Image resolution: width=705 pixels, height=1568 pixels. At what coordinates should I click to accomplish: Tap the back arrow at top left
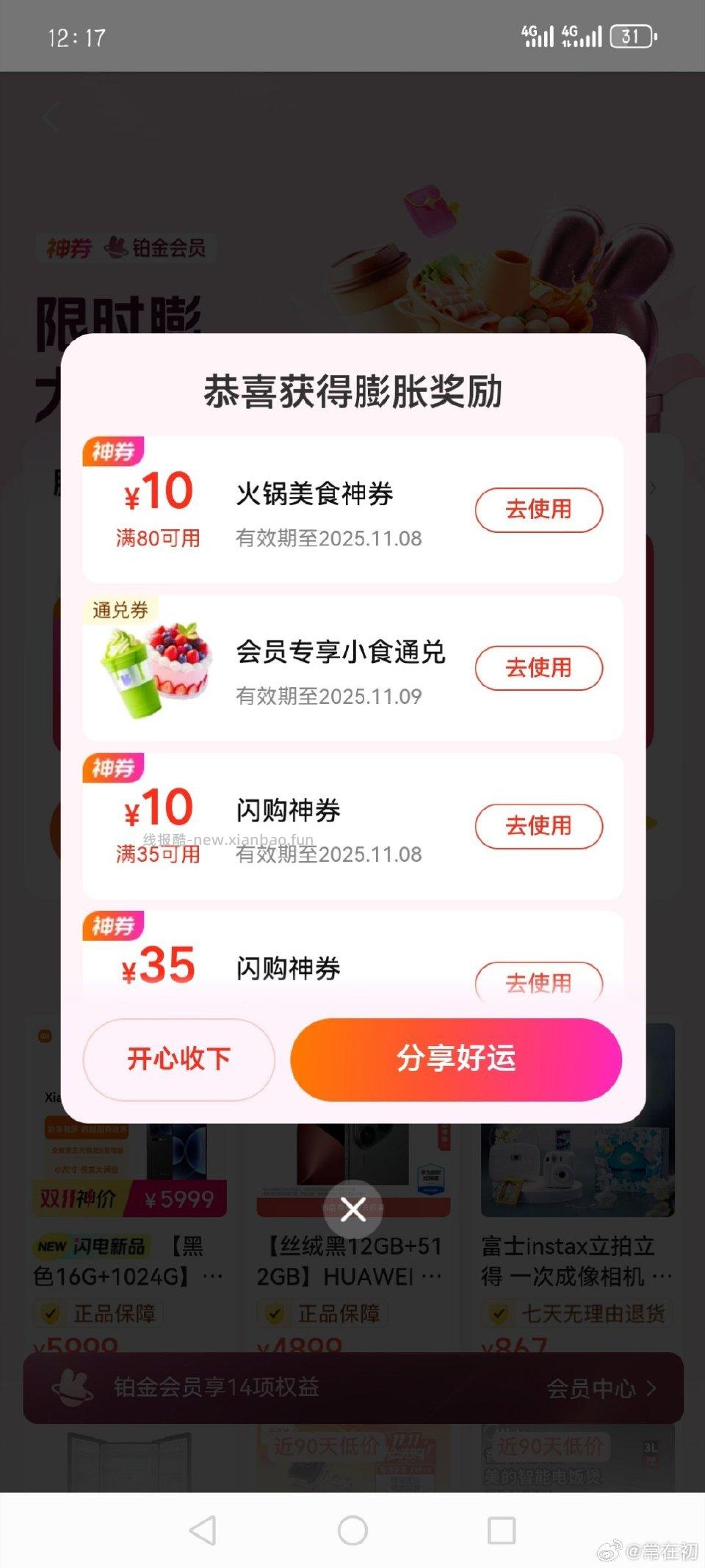[x=51, y=117]
